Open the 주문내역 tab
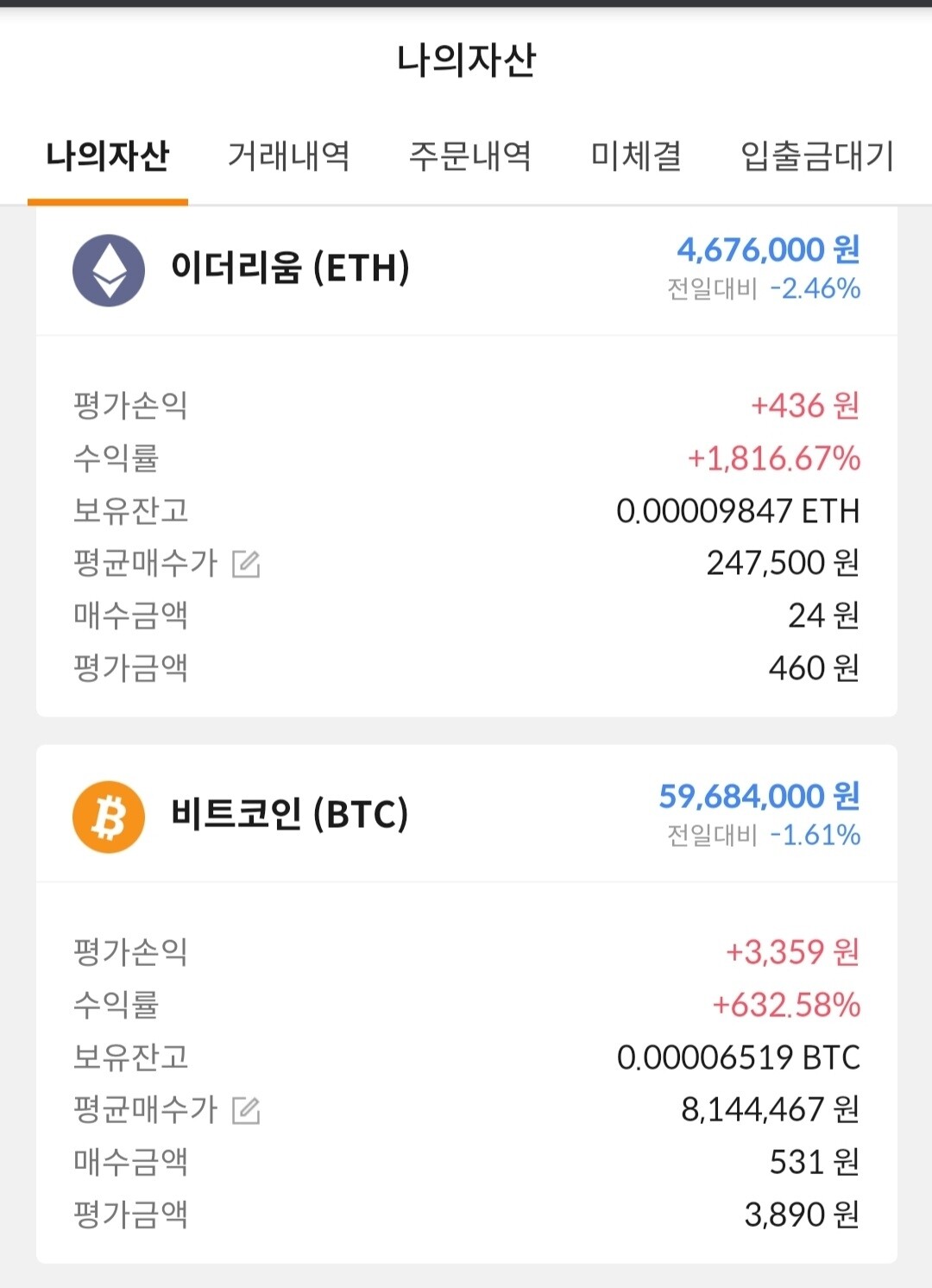 click(469, 156)
